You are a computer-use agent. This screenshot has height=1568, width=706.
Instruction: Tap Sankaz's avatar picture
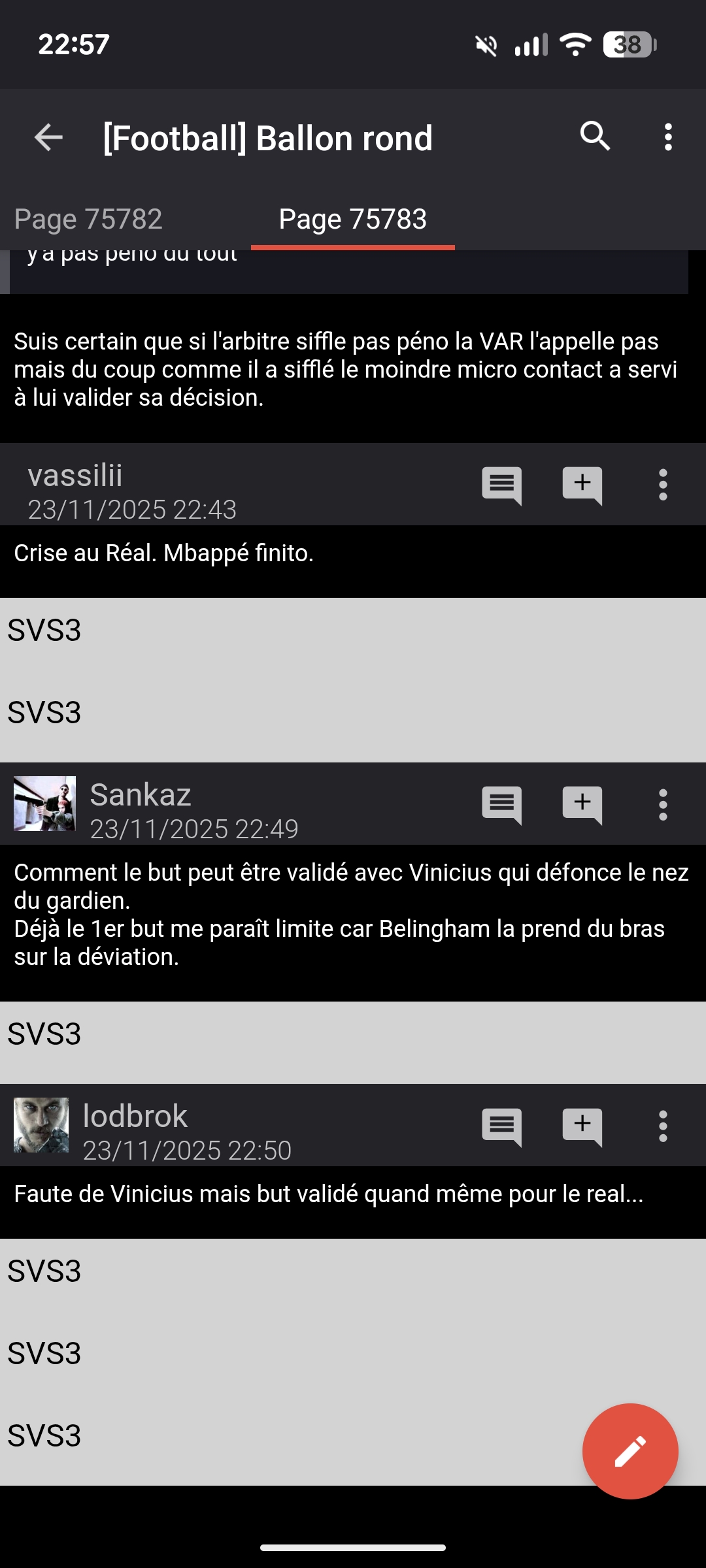coord(44,804)
